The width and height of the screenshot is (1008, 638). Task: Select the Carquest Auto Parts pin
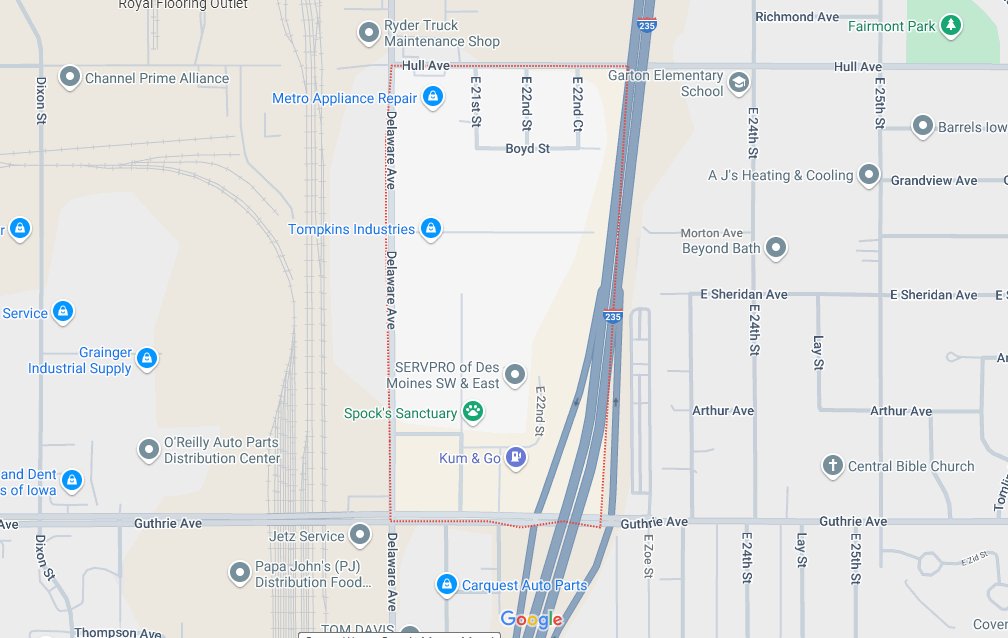coord(447,584)
